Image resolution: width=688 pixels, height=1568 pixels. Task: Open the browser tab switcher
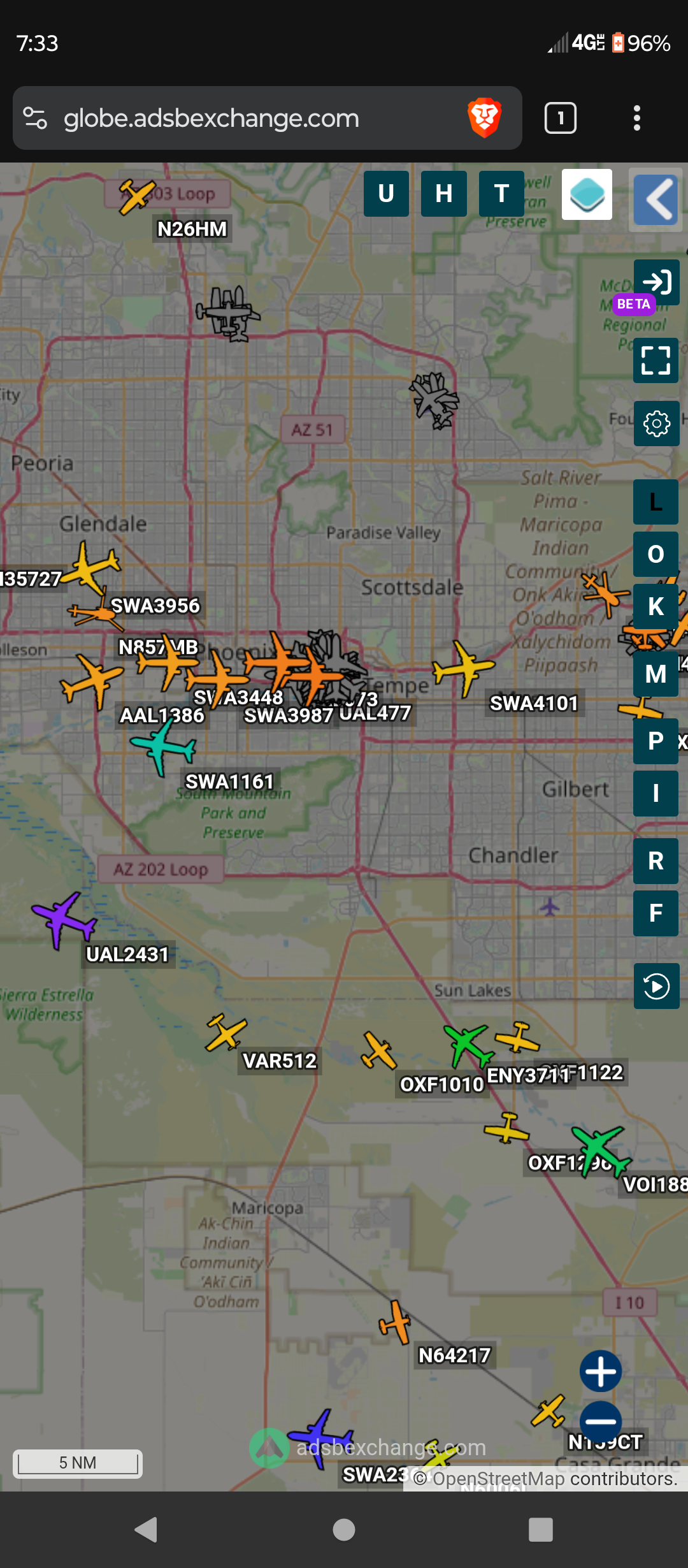pyautogui.click(x=561, y=118)
